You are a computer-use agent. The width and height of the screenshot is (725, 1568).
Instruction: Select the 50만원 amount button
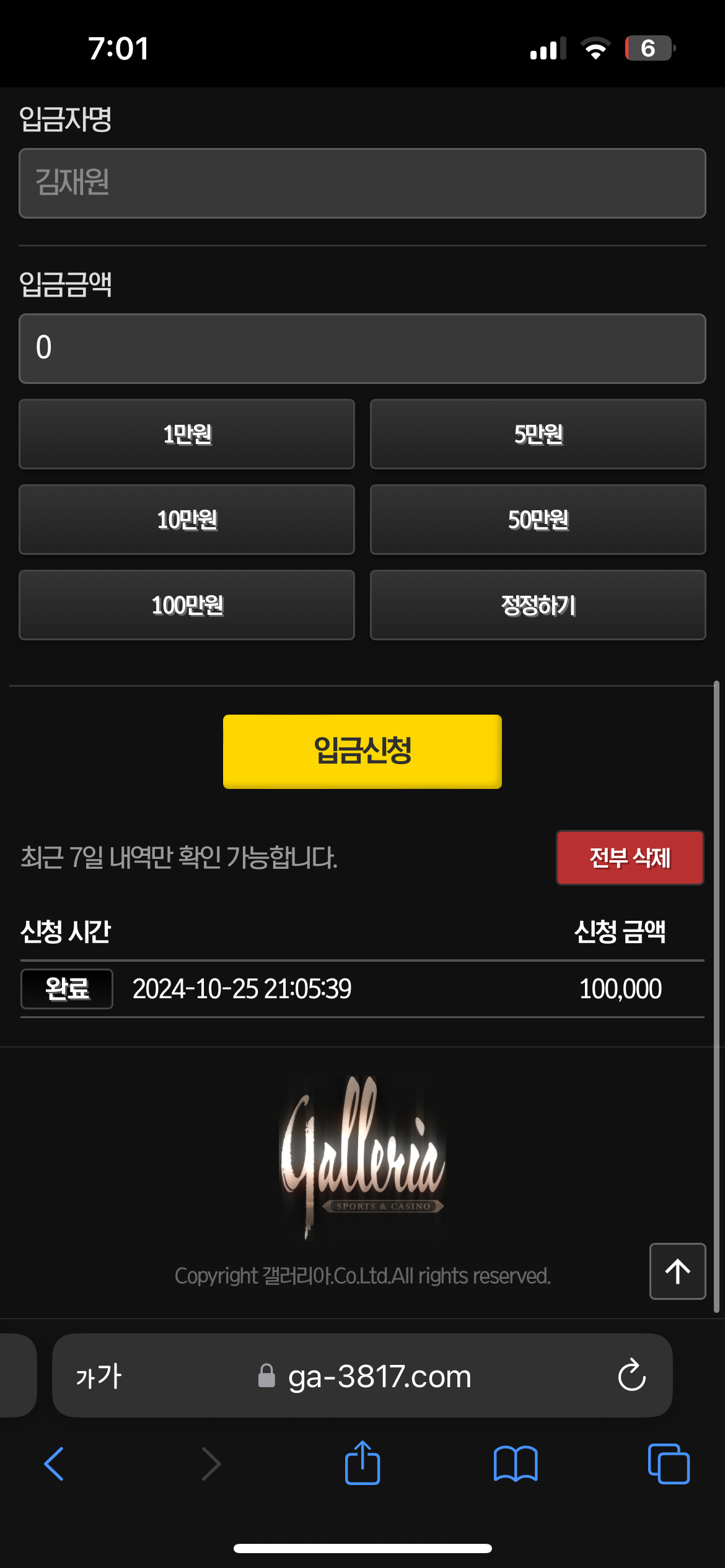[538, 520]
